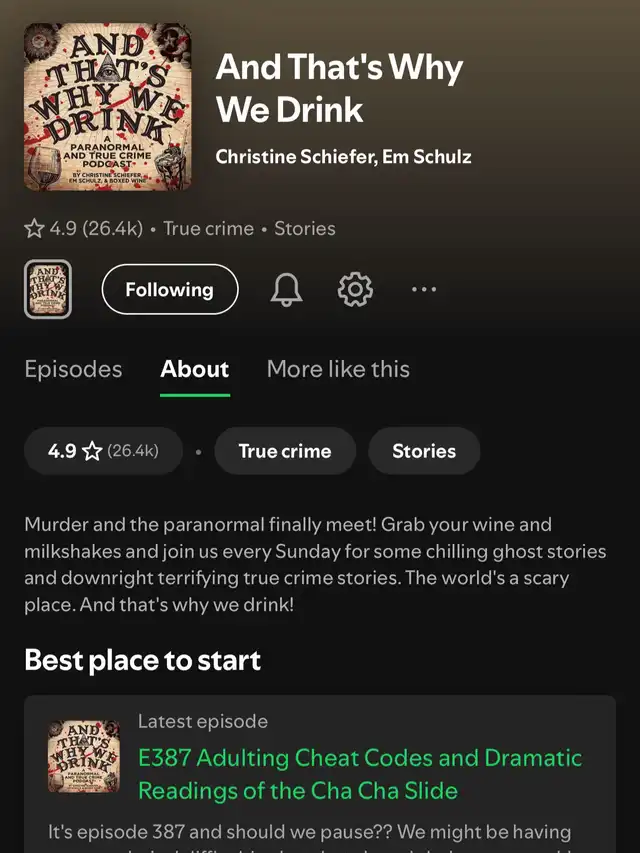Open the three-dot overflow menu

coord(424,289)
